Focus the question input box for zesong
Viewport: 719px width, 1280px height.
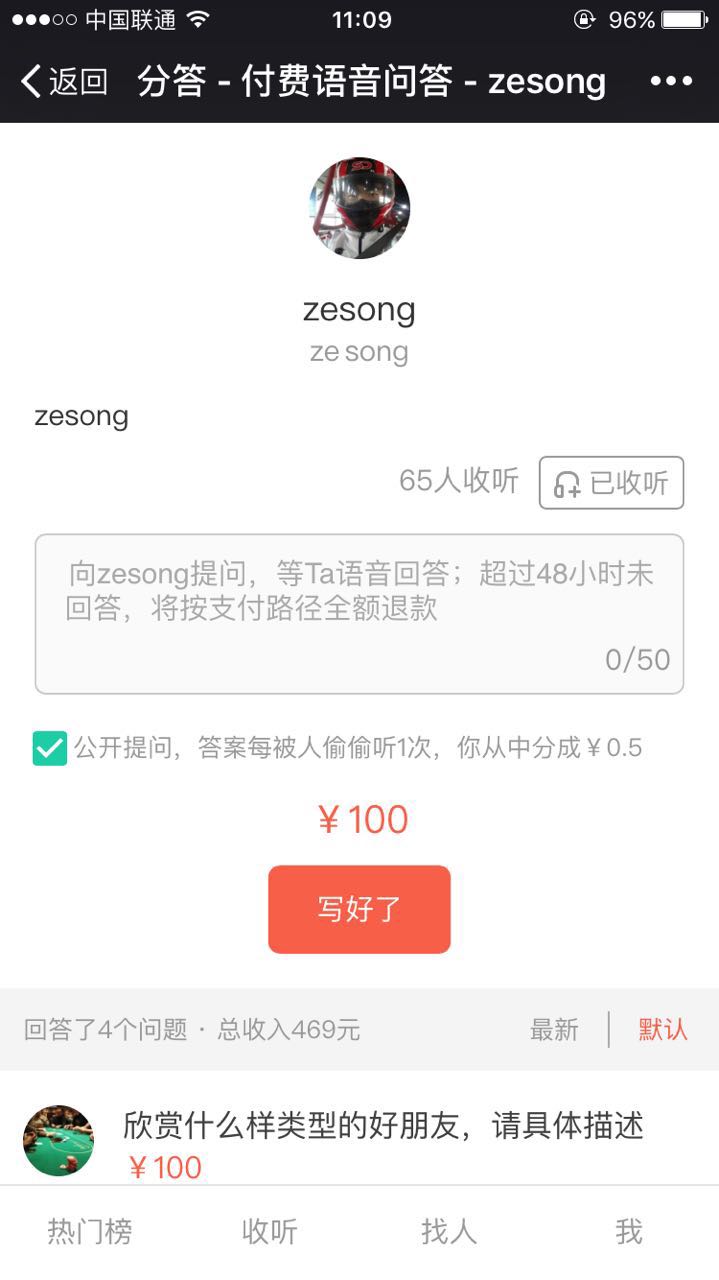[x=359, y=613]
